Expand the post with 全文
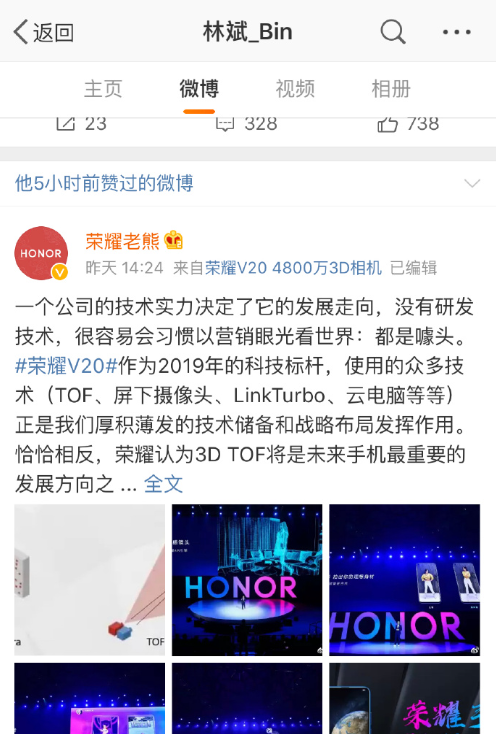 coord(163,484)
